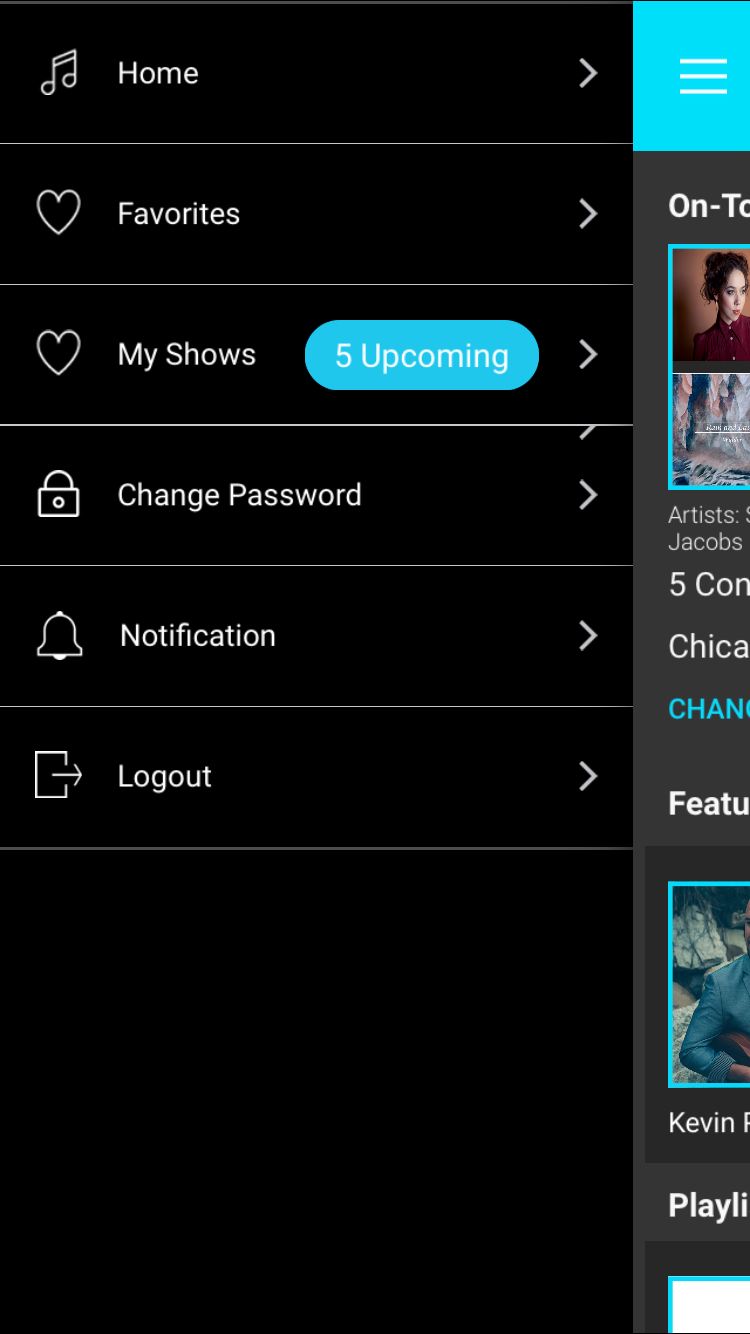Select the bell icon beside Notification
The height and width of the screenshot is (1334, 750).
click(x=58, y=635)
